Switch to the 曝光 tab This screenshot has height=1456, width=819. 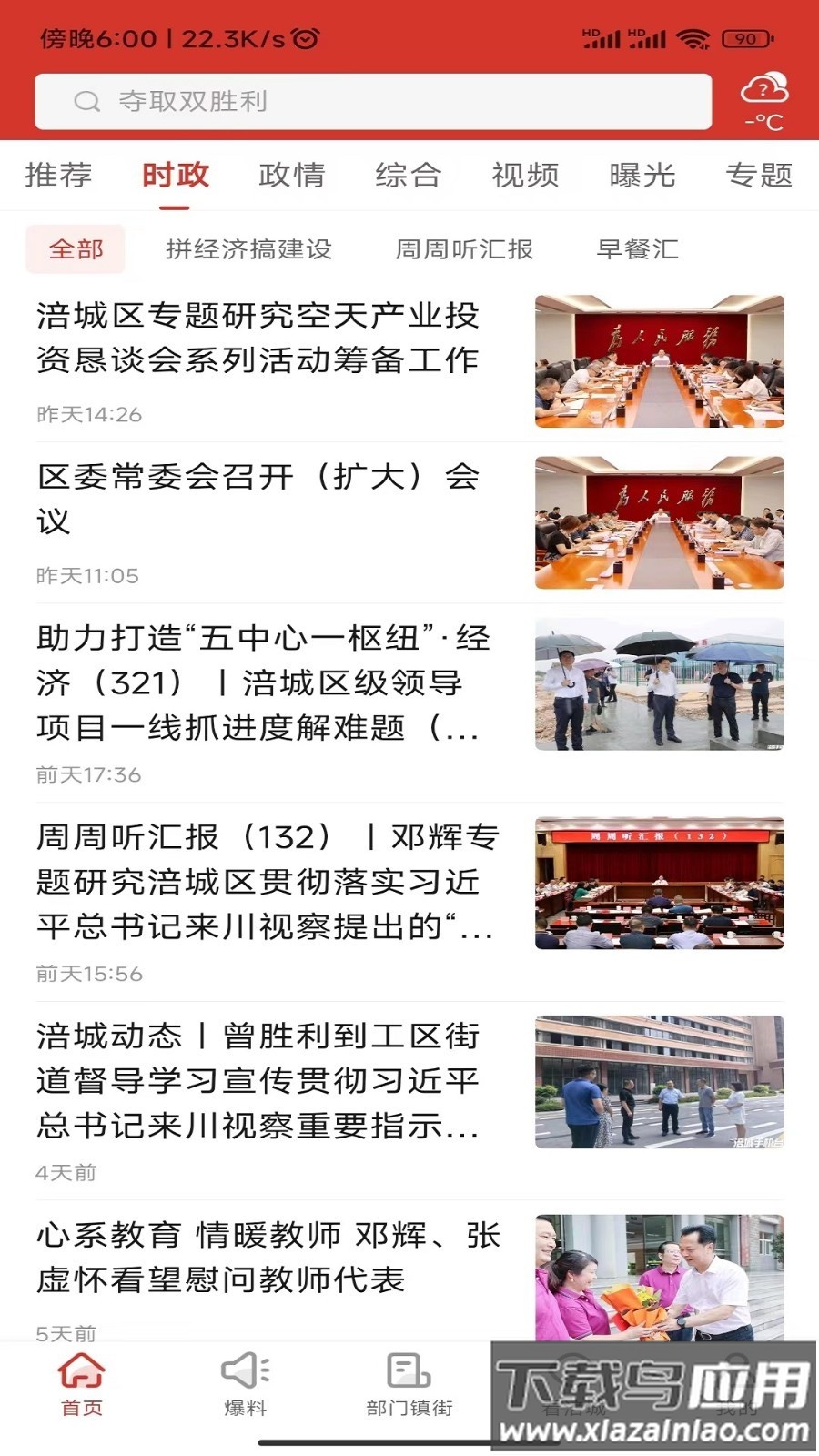(643, 175)
